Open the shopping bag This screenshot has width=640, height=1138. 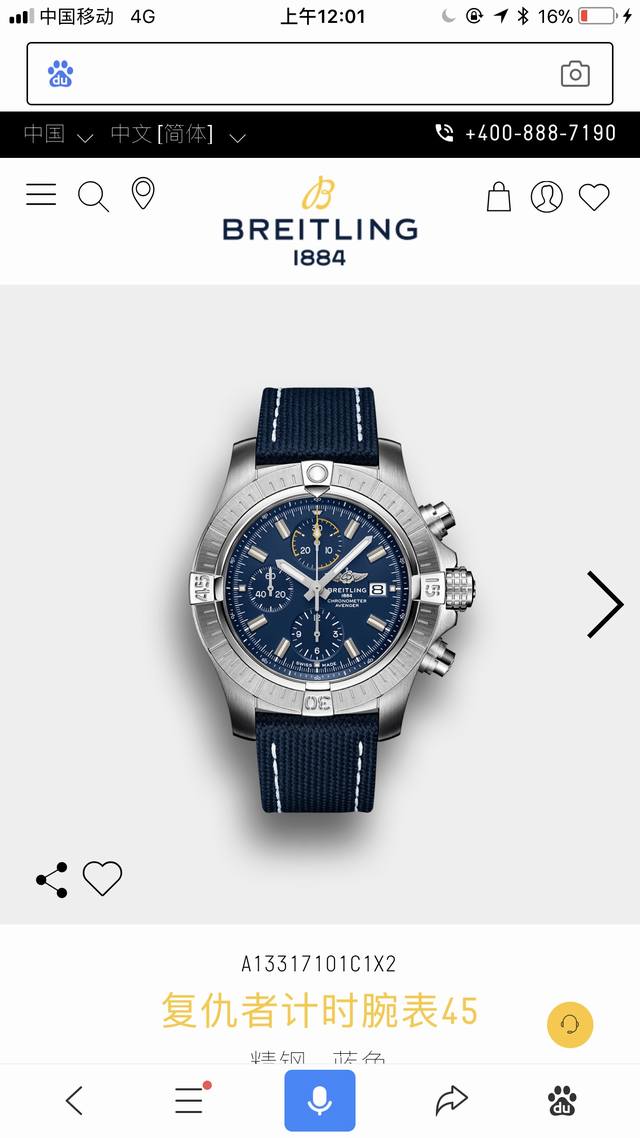(499, 196)
